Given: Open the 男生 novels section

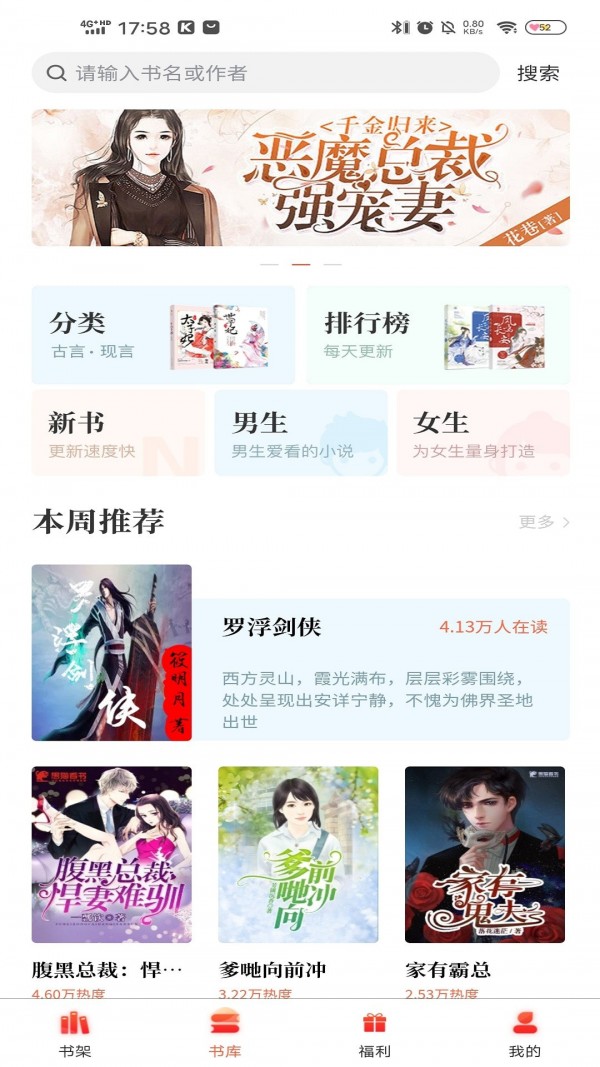Looking at the screenshot, I should [x=301, y=433].
